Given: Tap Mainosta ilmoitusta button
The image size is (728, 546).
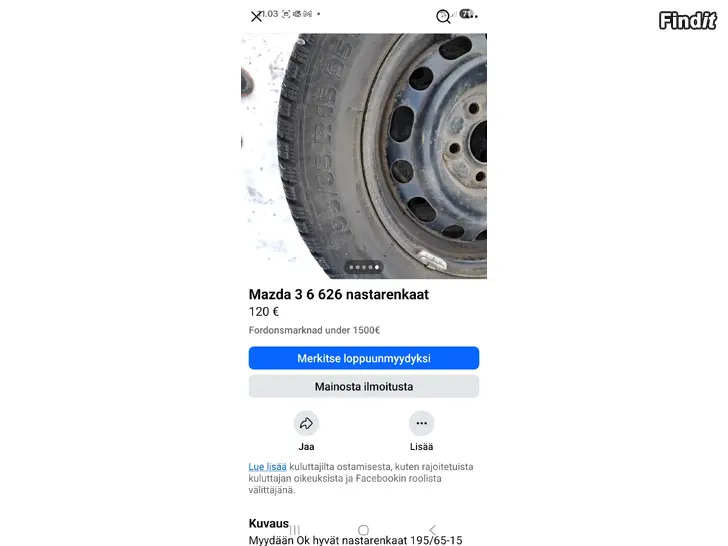Looking at the screenshot, I should pos(364,386).
